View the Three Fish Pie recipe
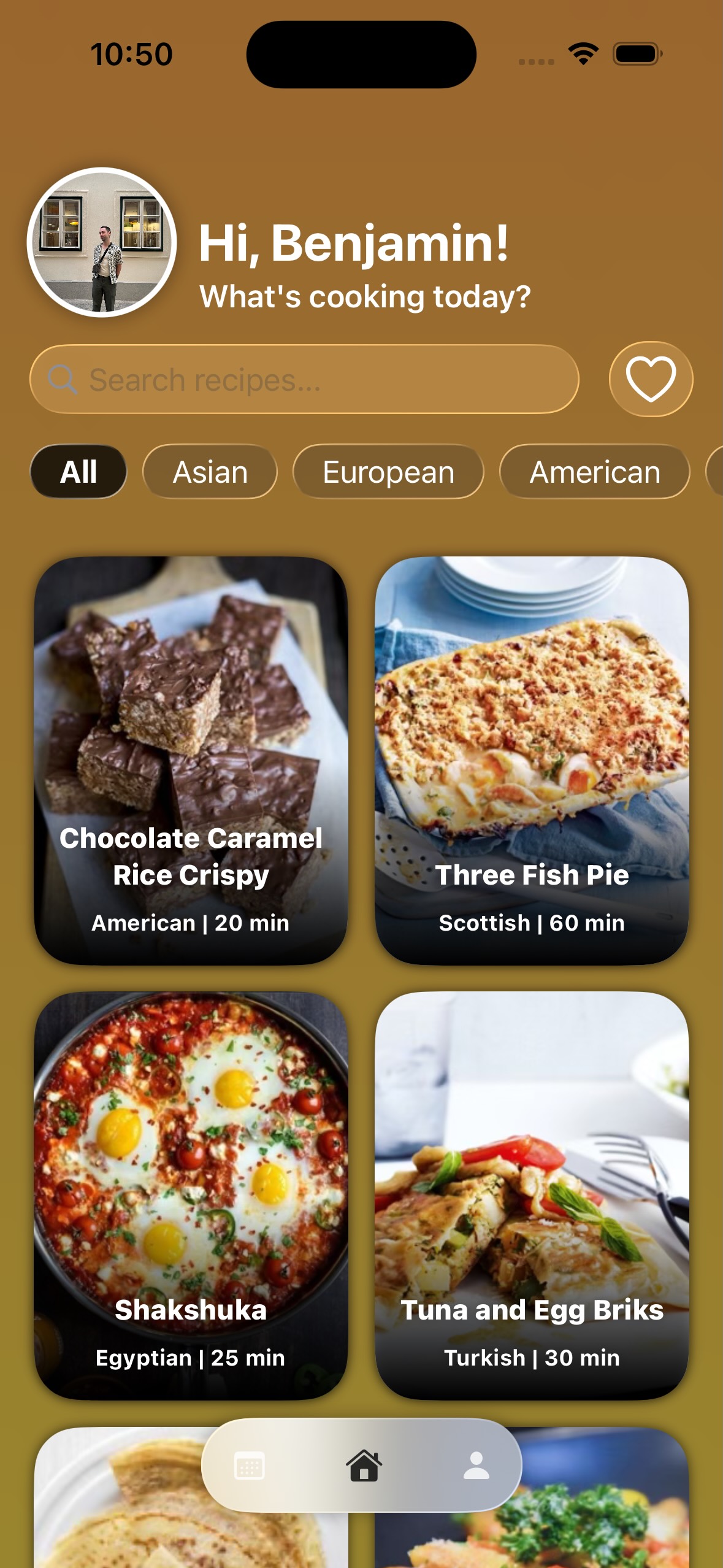Screen dimensions: 723x1568 click(x=532, y=760)
